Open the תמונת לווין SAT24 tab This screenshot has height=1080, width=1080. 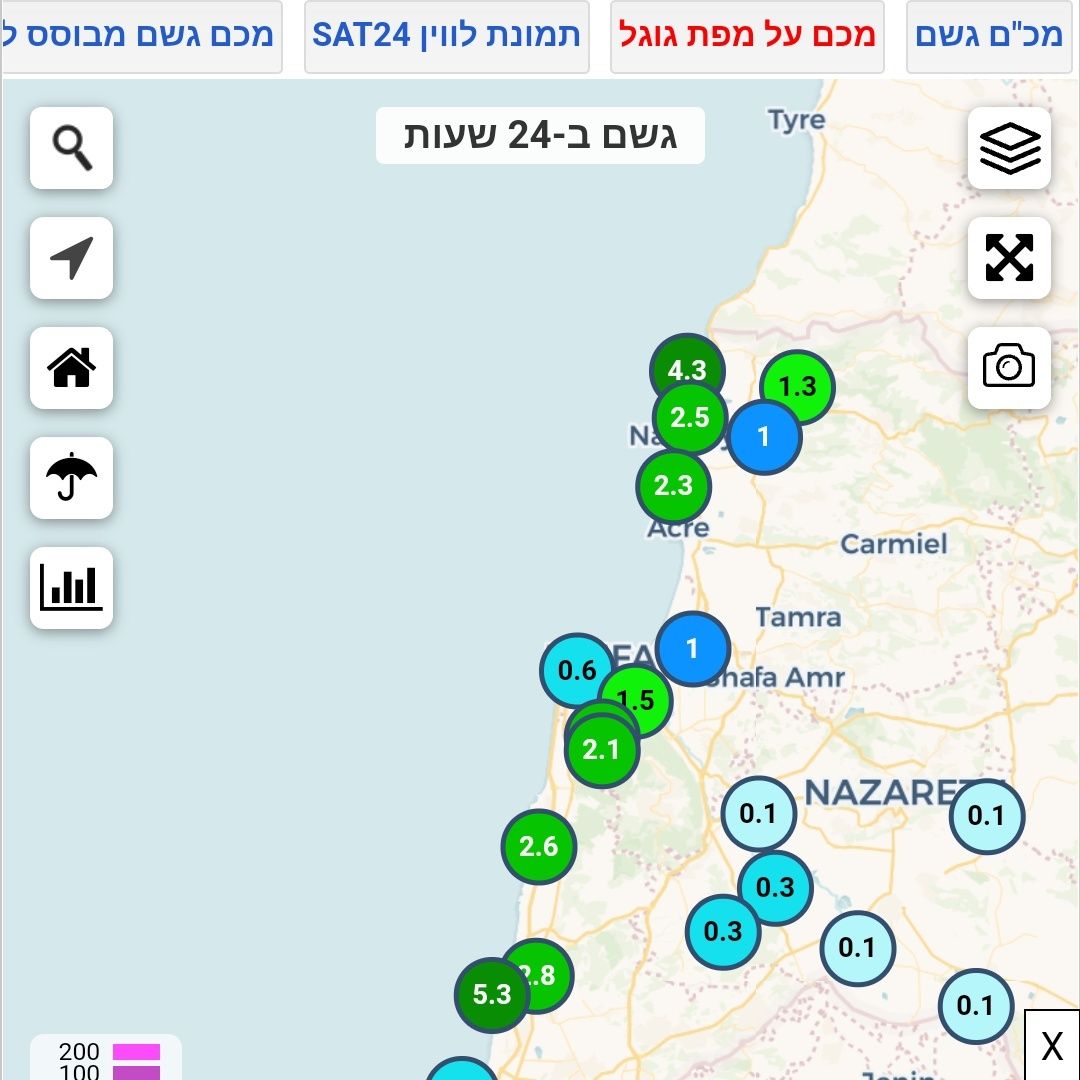446,36
